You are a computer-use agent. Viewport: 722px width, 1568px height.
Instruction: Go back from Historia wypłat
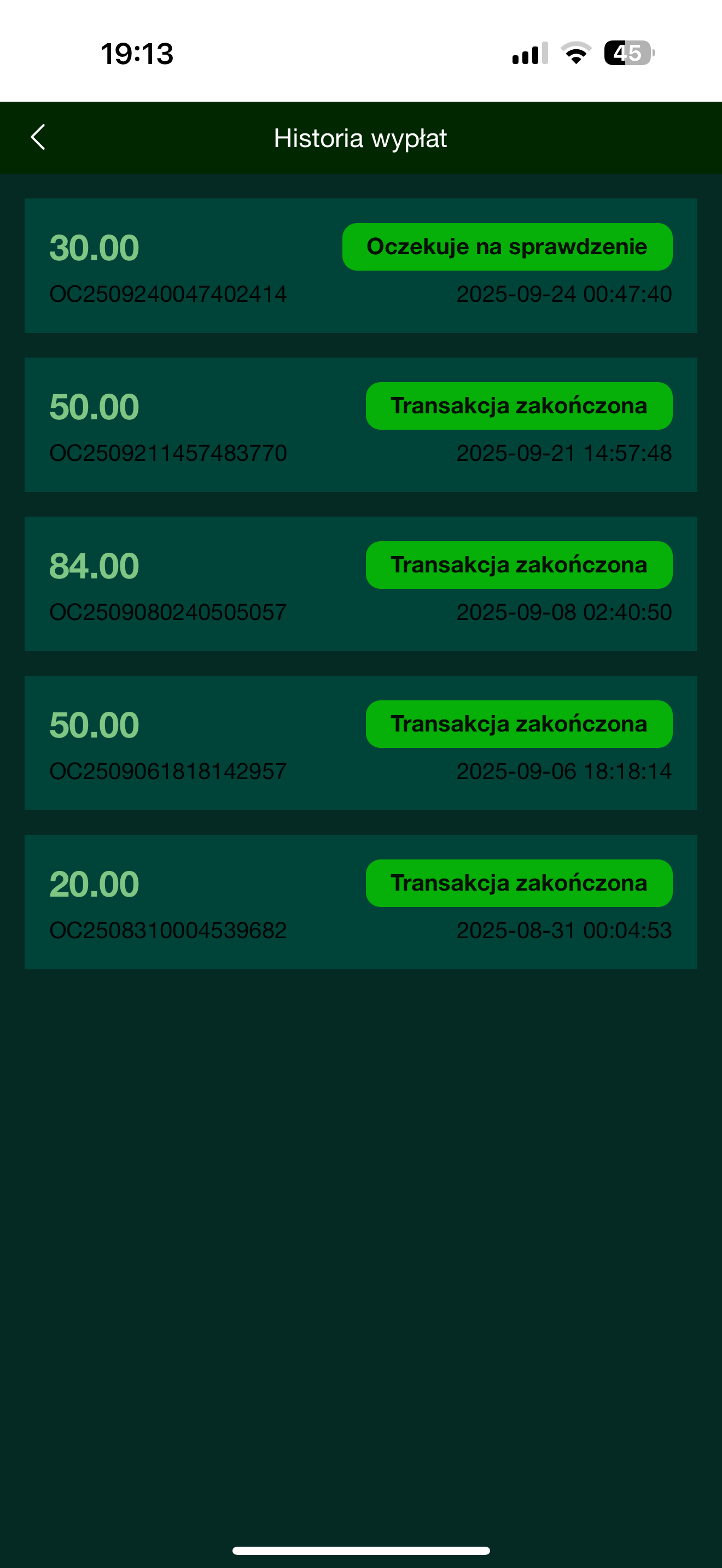(x=38, y=138)
